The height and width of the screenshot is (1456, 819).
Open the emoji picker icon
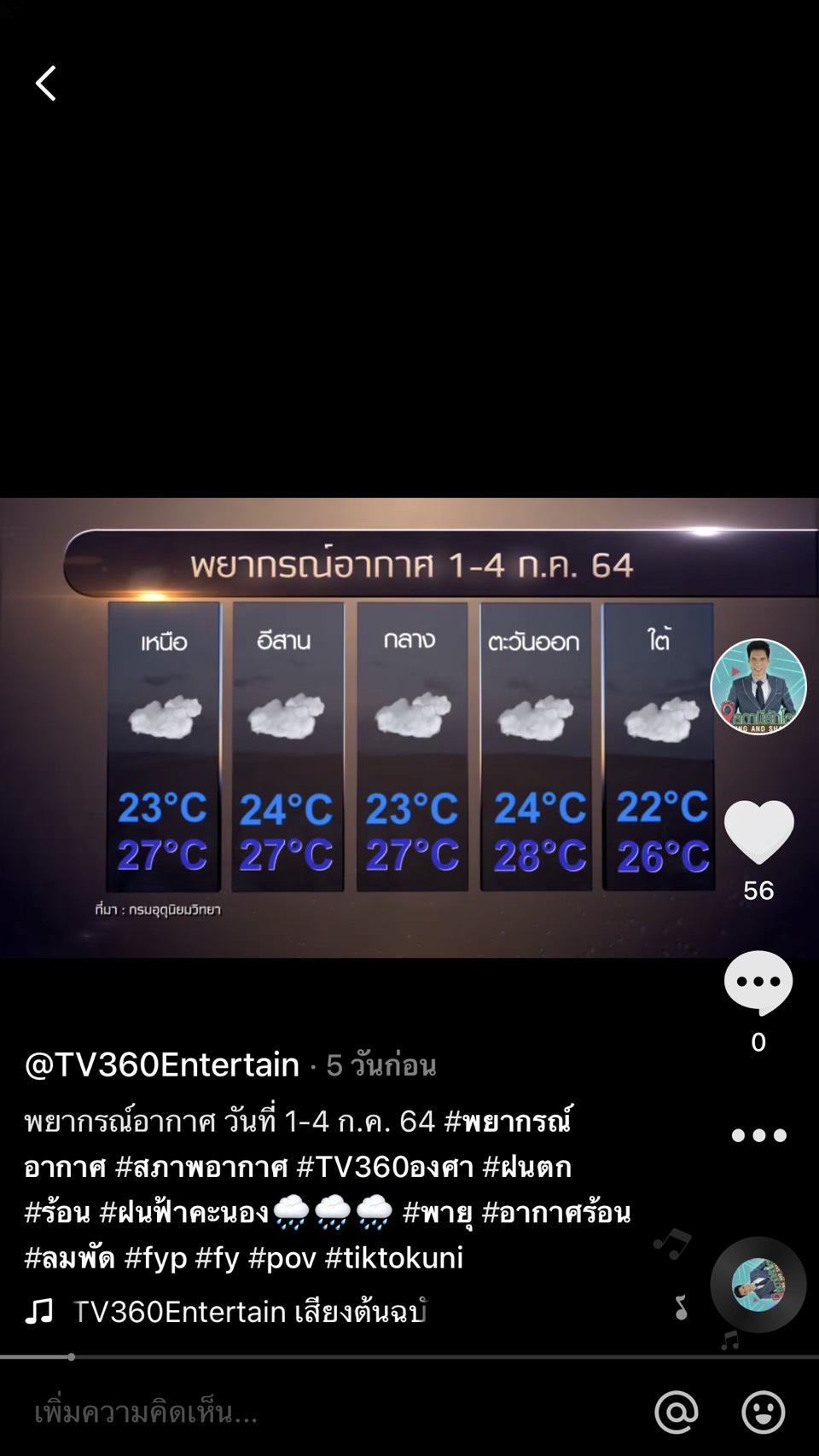pyautogui.click(x=764, y=1412)
